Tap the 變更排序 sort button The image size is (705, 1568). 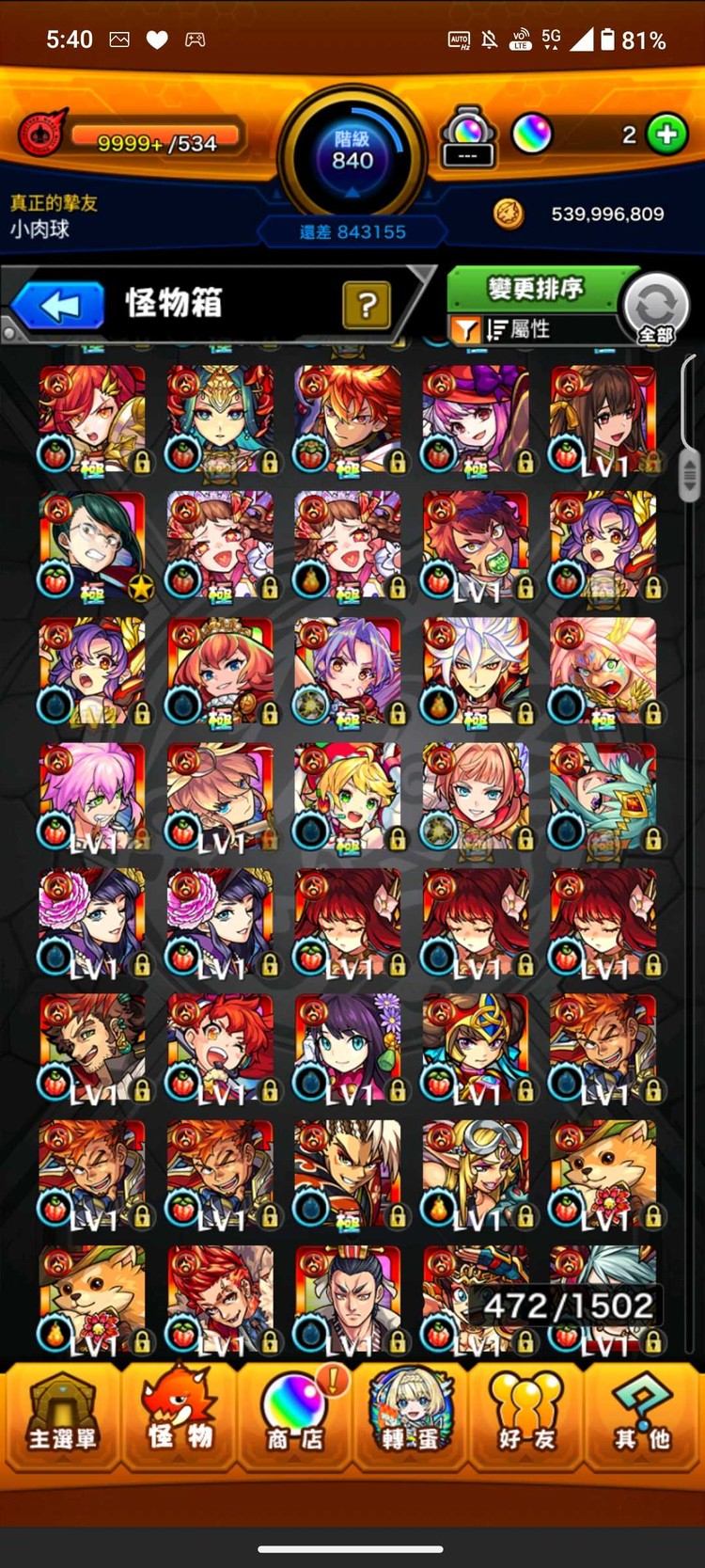point(535,288)
